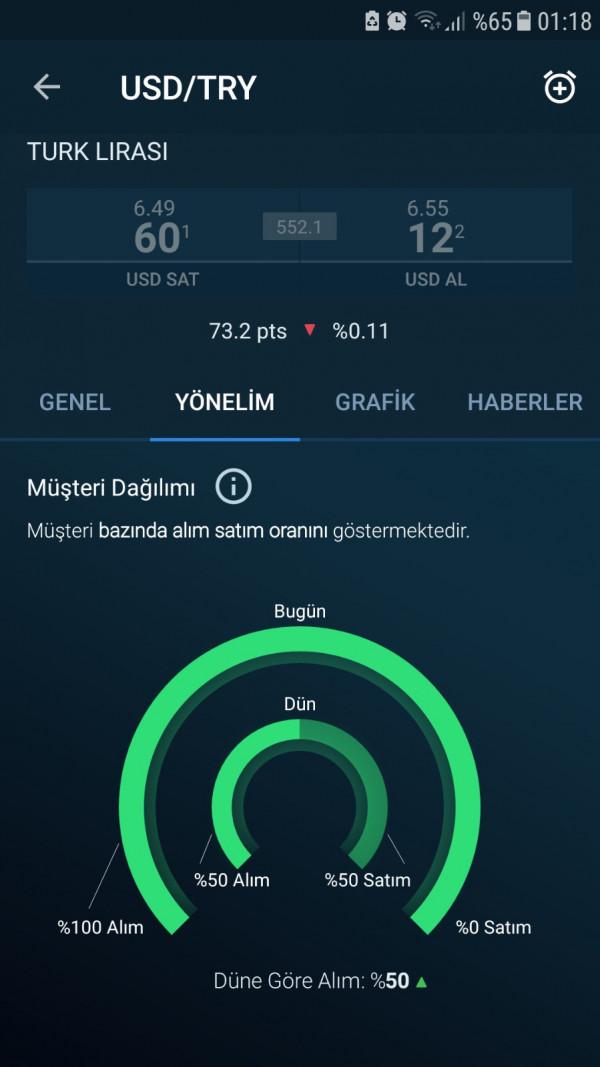
Task: Switch to the GENEL tab
Action: click(75, 402)
